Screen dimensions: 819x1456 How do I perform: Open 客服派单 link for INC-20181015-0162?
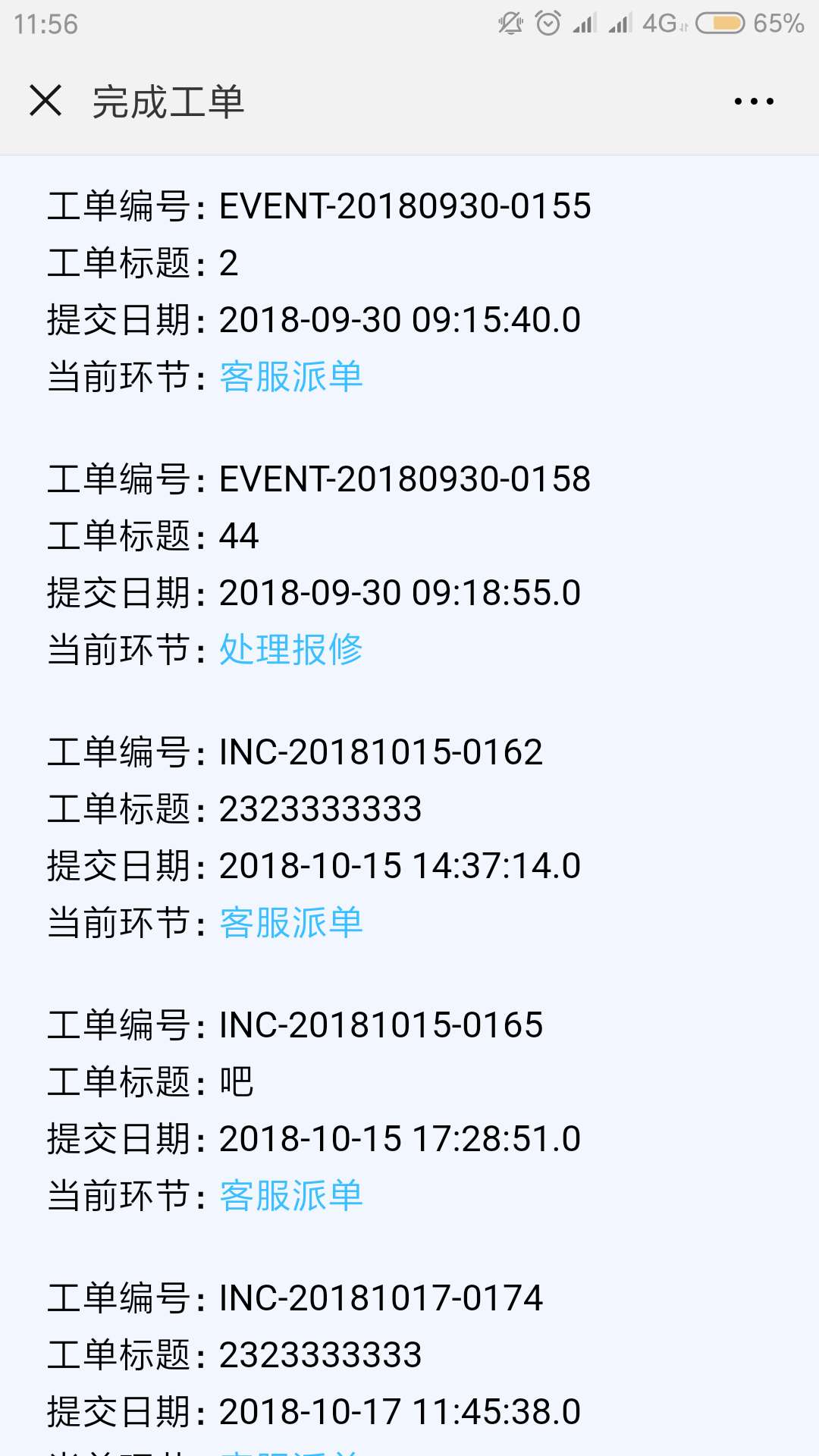tap(291, 922)
